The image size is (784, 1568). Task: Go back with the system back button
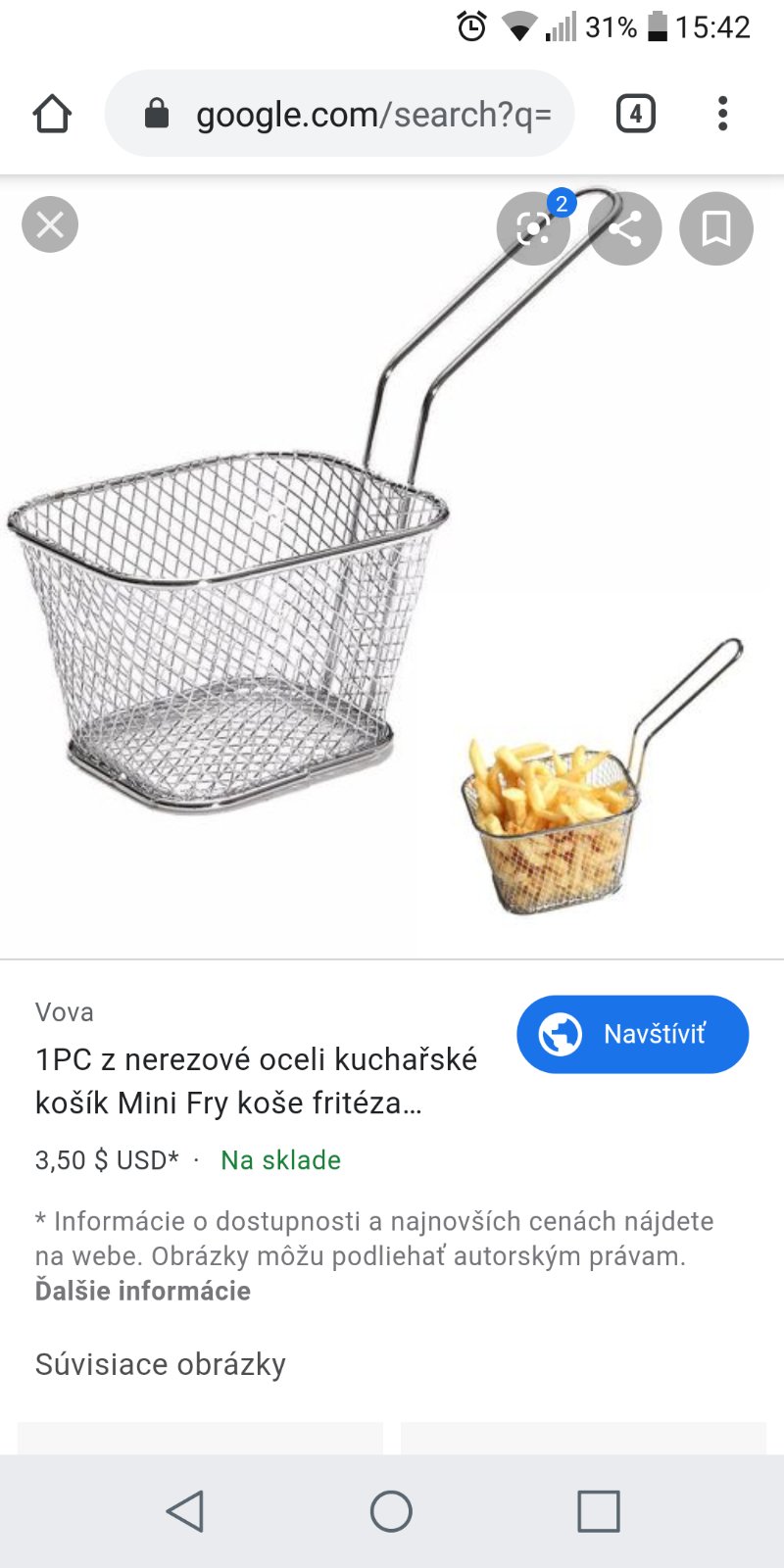pos(185,1510)
